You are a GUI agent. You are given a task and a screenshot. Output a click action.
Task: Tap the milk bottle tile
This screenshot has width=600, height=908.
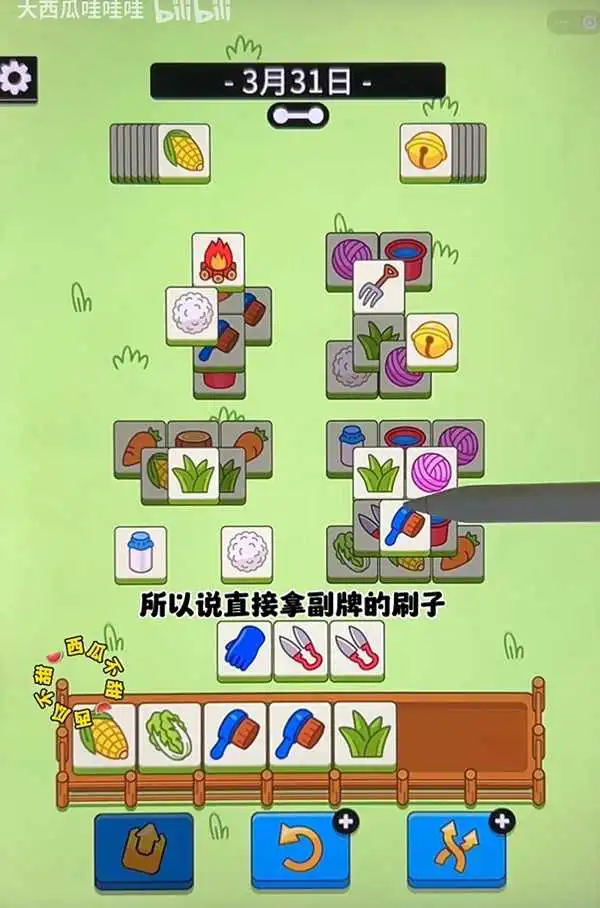tap(140, 551)
